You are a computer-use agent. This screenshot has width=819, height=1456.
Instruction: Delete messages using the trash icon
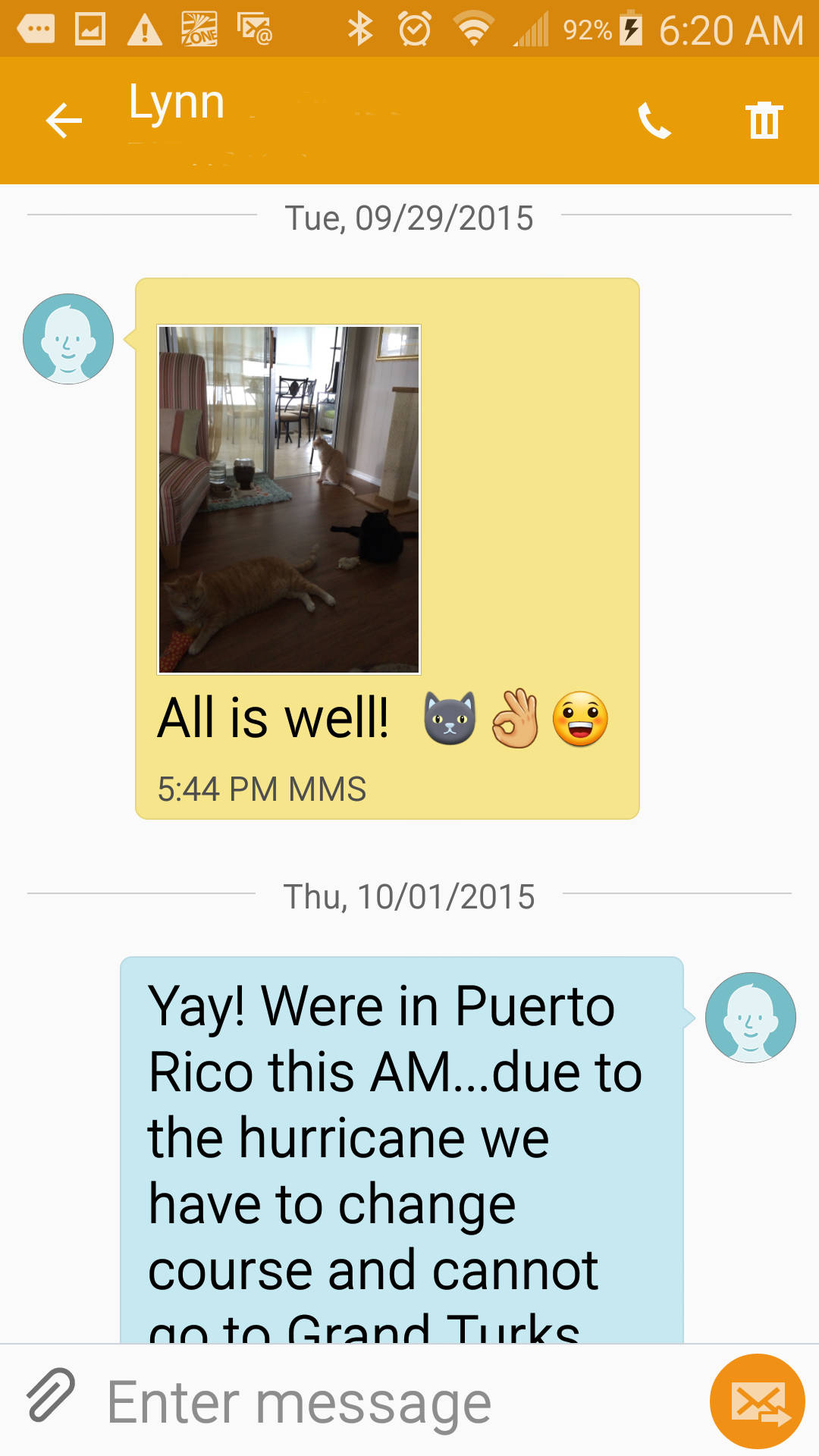(x=764, y=121)
